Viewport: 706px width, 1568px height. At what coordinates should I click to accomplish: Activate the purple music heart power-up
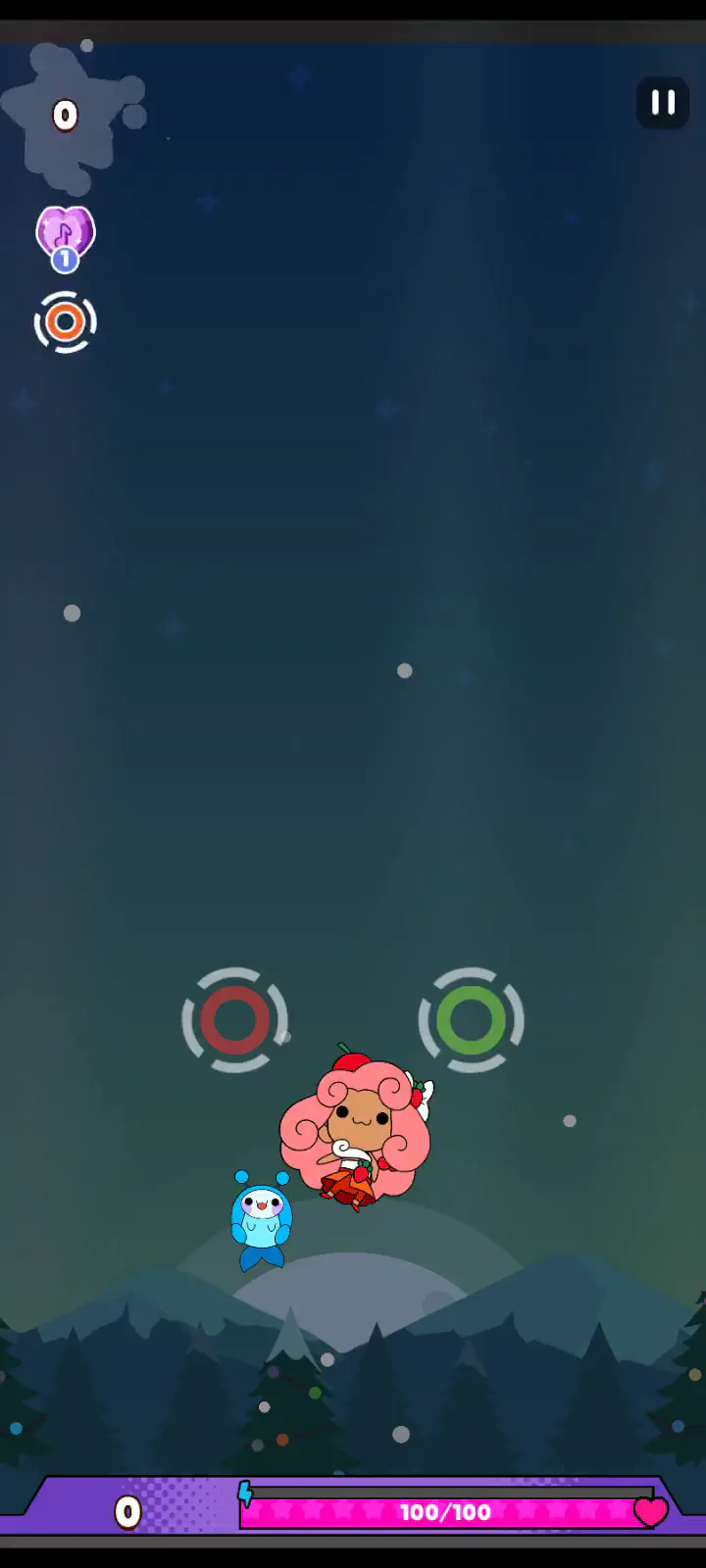(65, 238)
